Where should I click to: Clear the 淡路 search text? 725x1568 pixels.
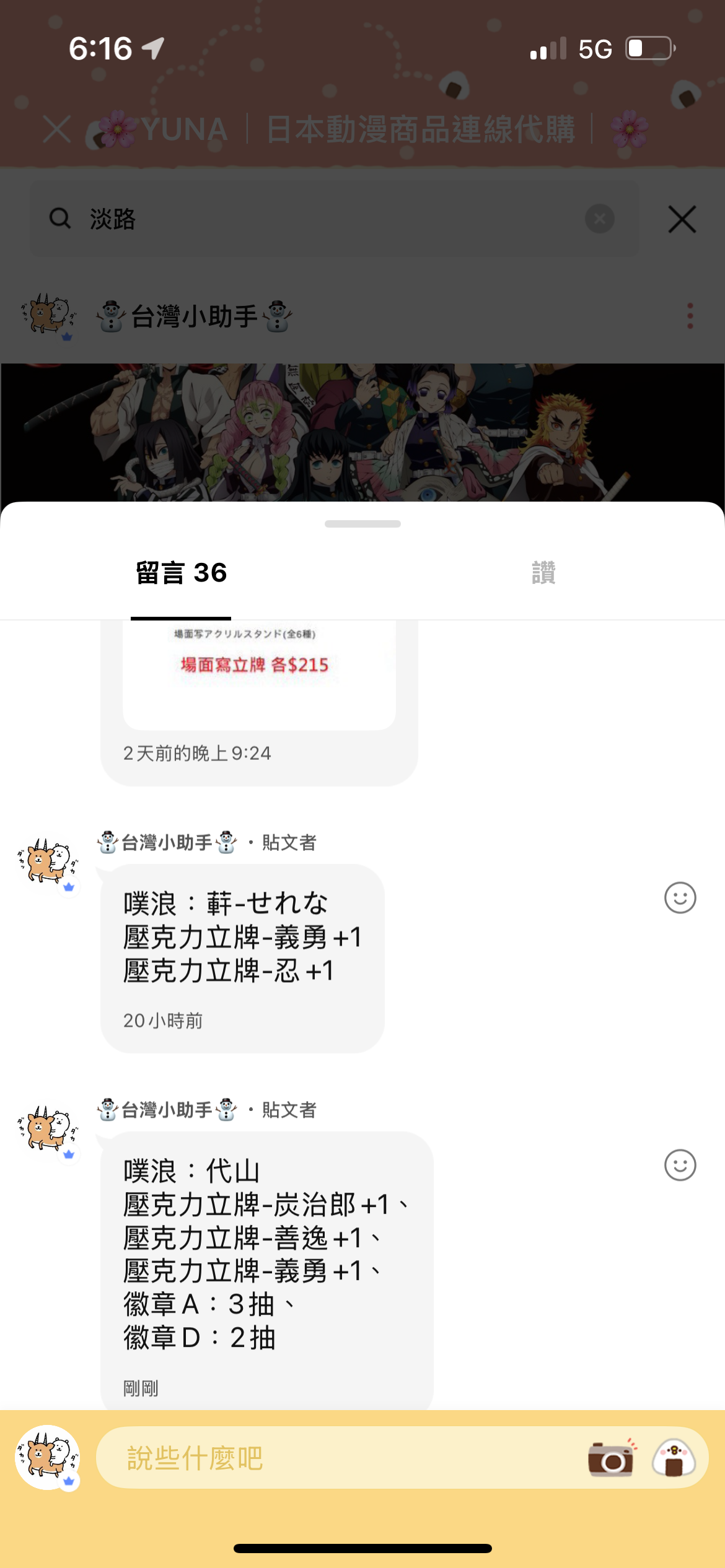tap(599, 219)
